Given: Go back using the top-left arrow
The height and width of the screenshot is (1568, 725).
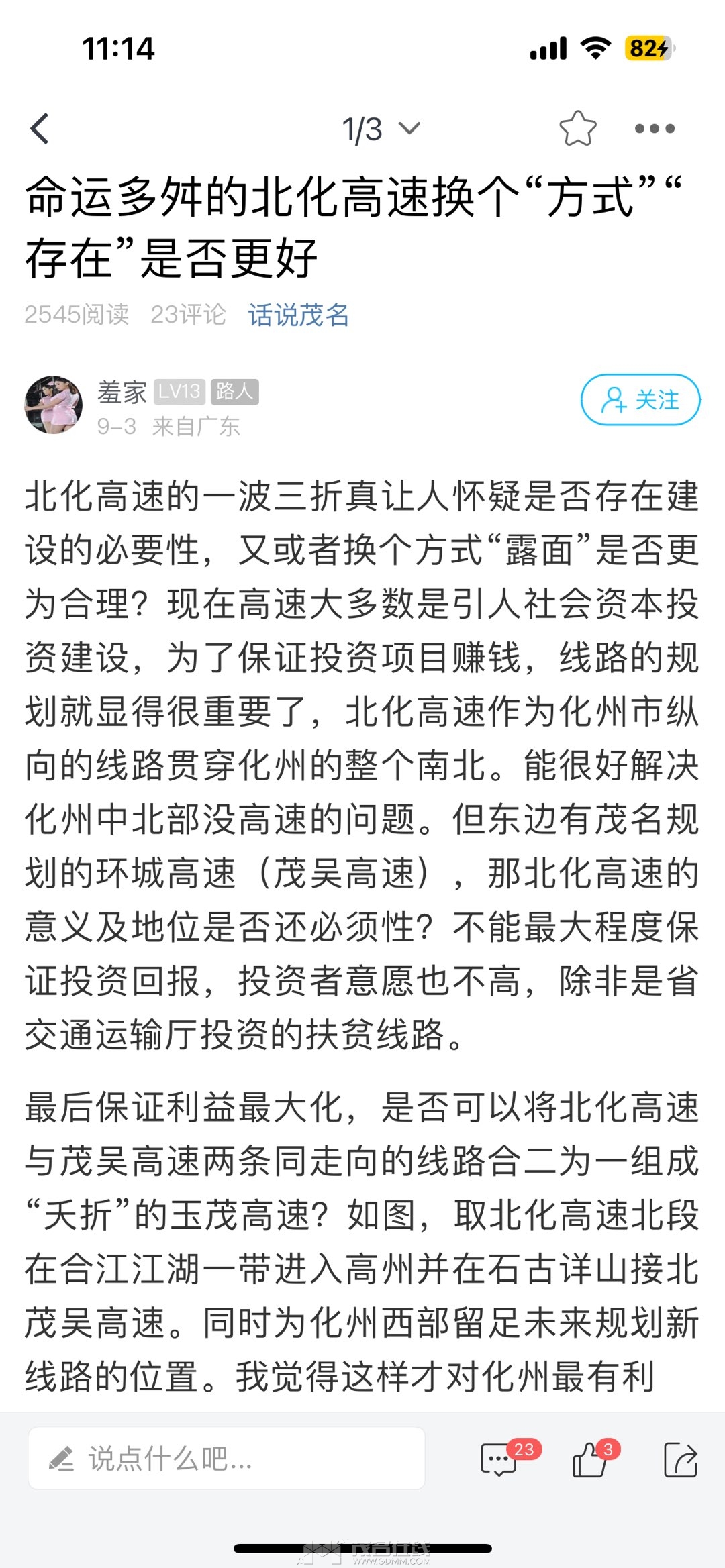Looking at the screenshot, I should [40, 129].
